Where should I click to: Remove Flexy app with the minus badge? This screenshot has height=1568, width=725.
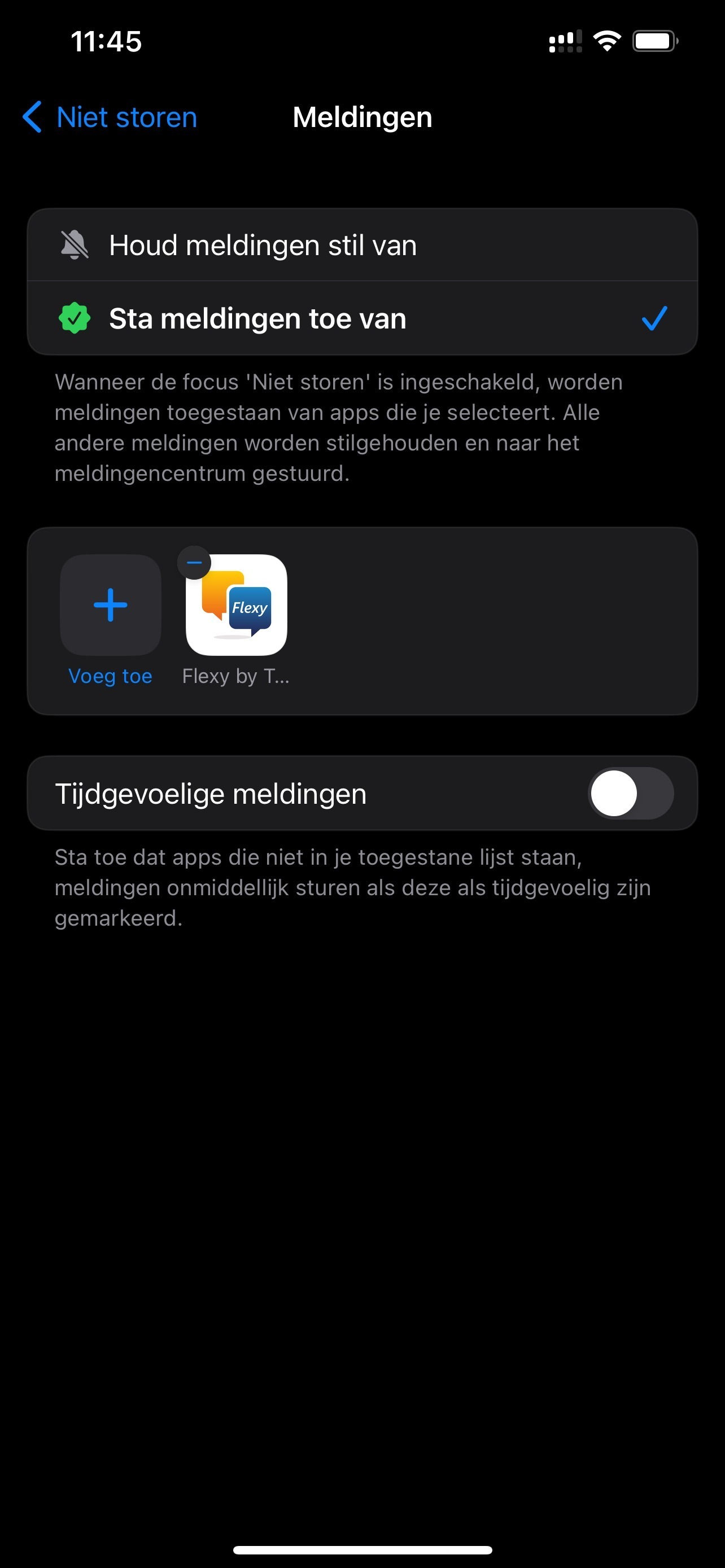[x=194, y=562]
